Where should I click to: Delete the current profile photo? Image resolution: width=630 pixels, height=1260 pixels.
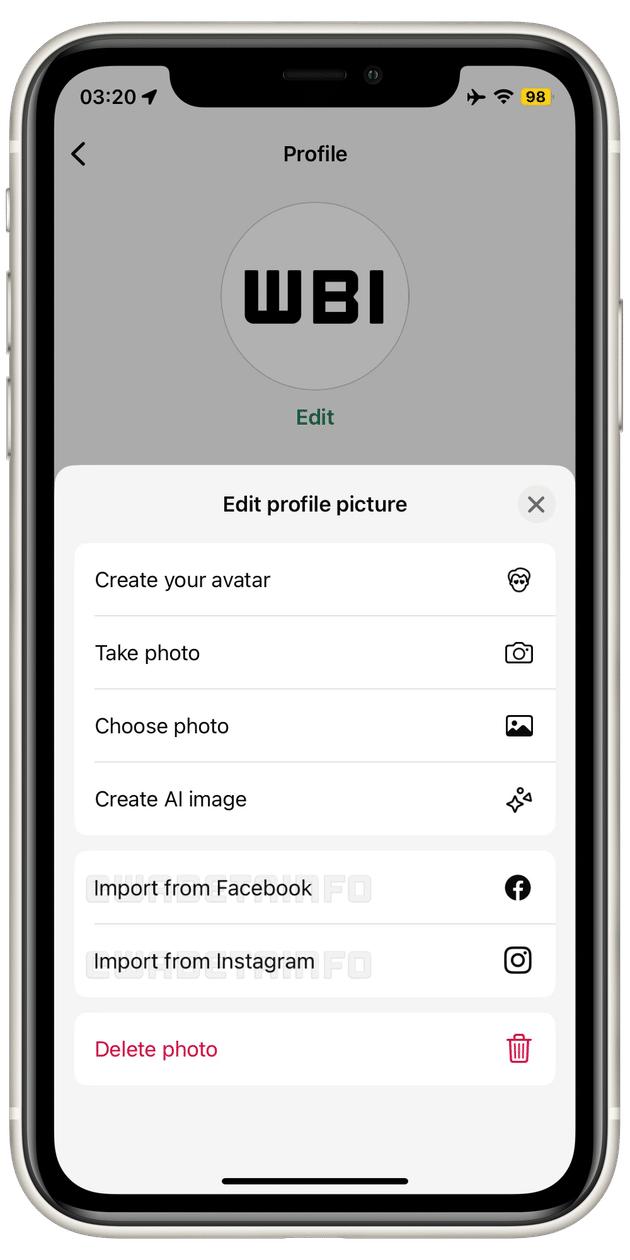tap(314, 1049)
